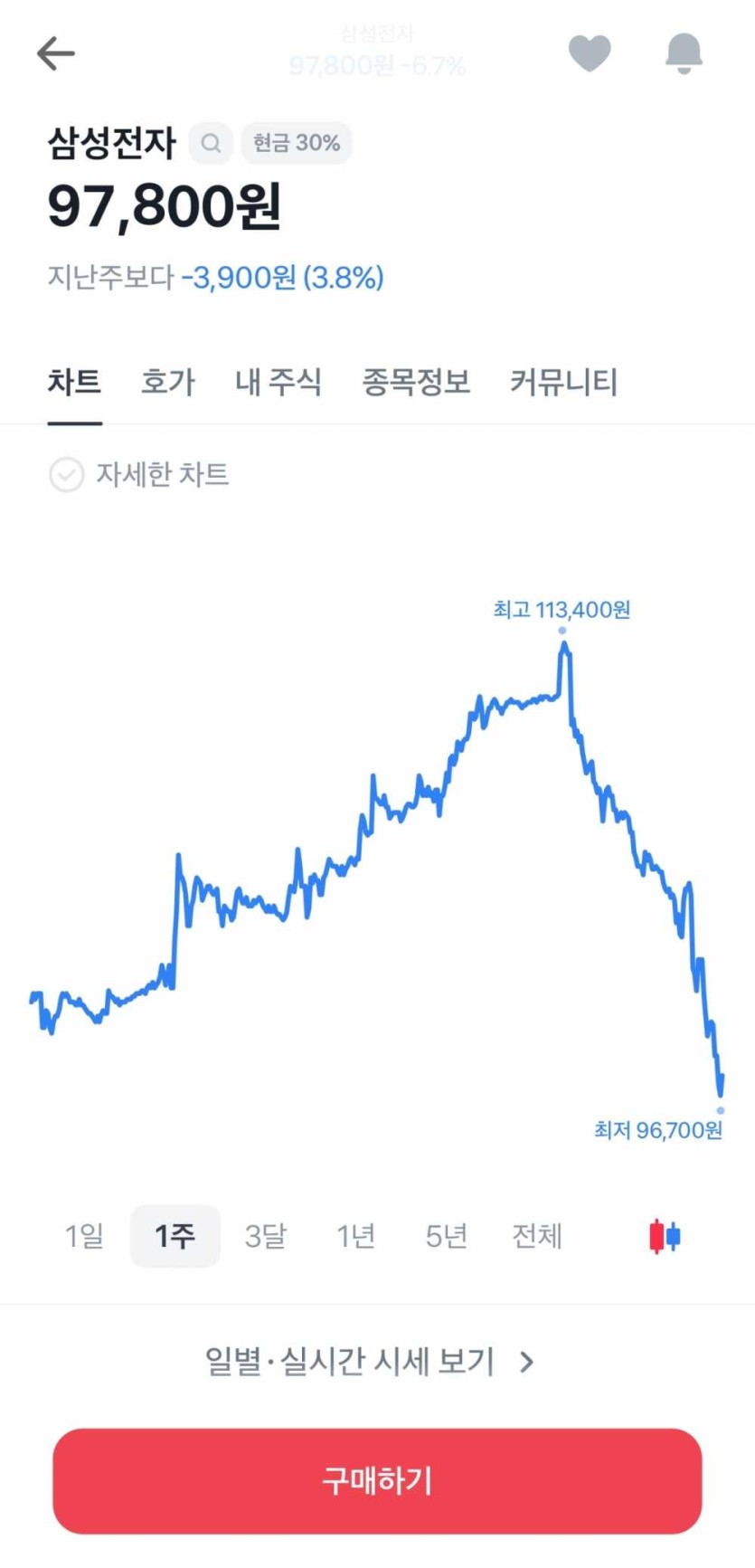
Task: Switch chart range to 5년
Action: coord(446,1235)
